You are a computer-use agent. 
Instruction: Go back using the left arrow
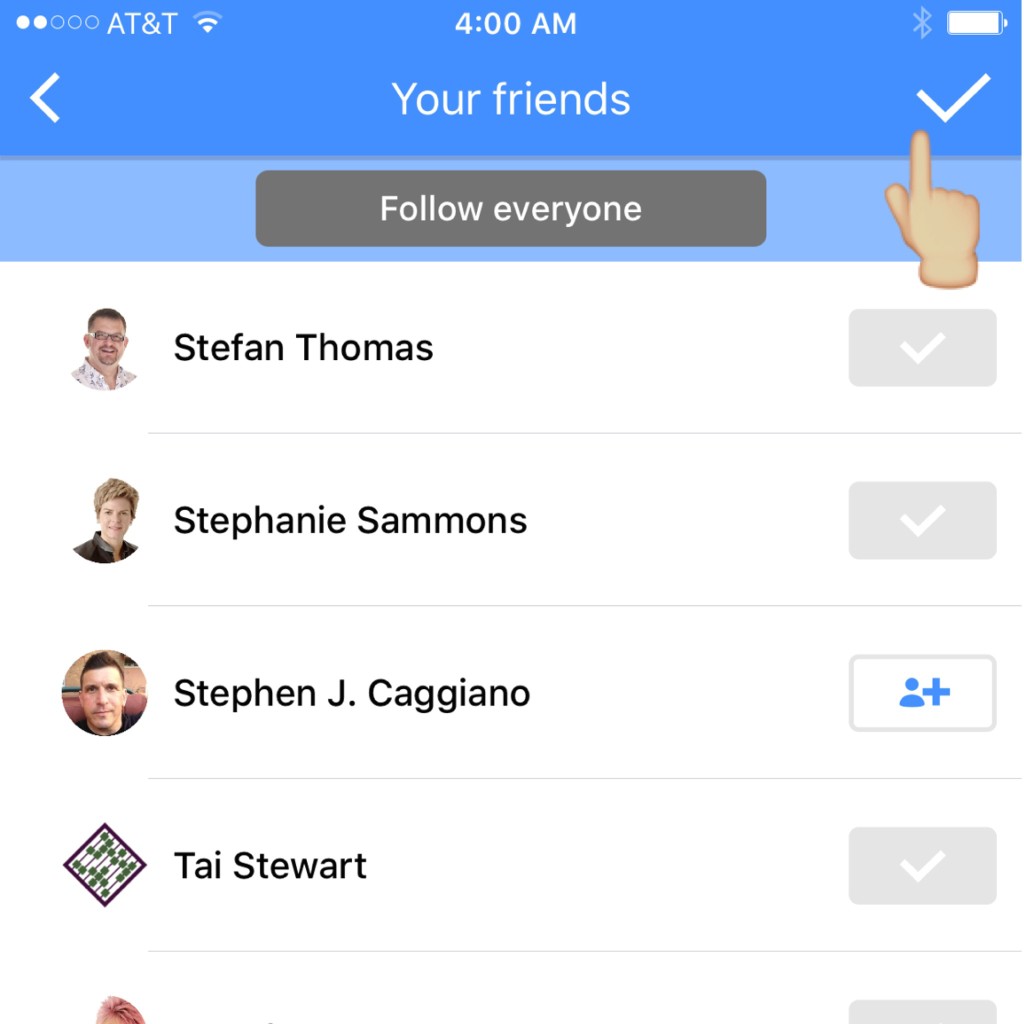[46, 99]
